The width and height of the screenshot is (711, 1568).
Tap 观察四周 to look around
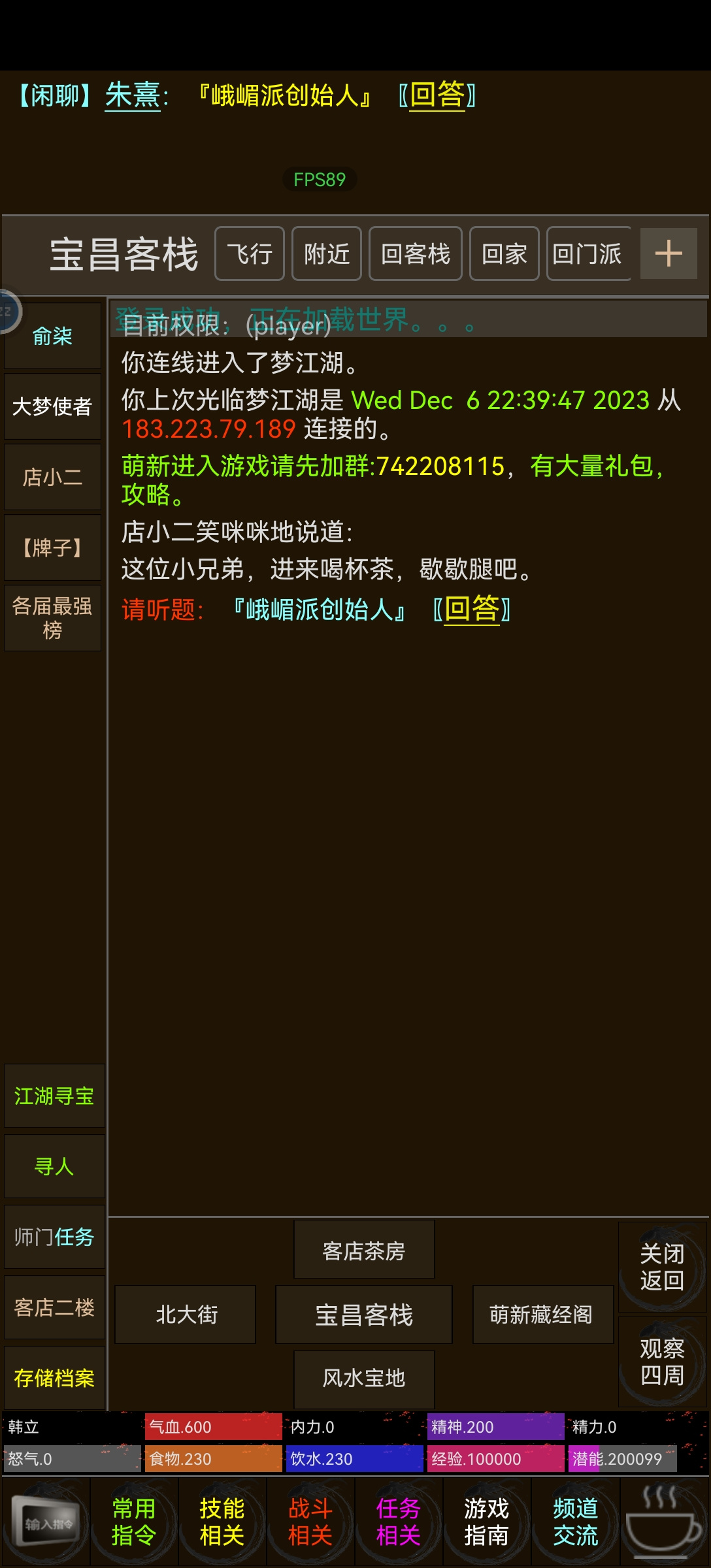(662, 1362)
